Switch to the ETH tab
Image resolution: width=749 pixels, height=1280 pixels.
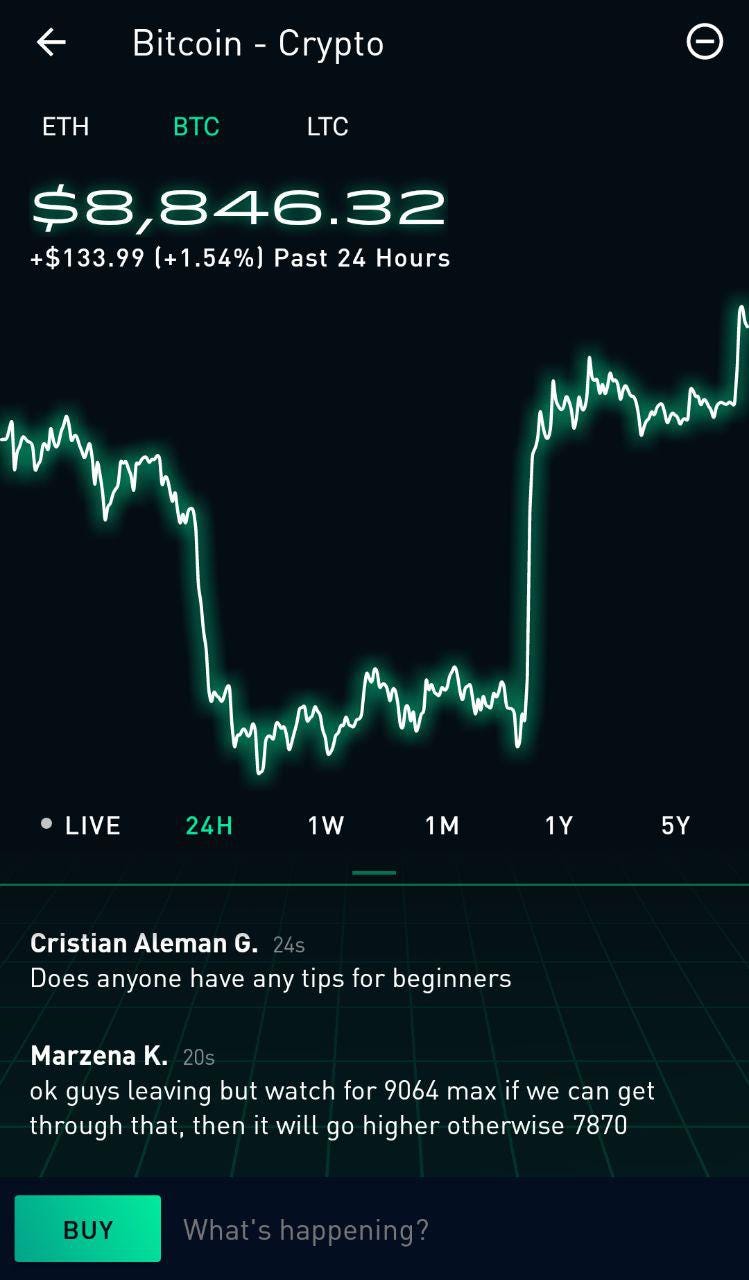tap(66, 127)
